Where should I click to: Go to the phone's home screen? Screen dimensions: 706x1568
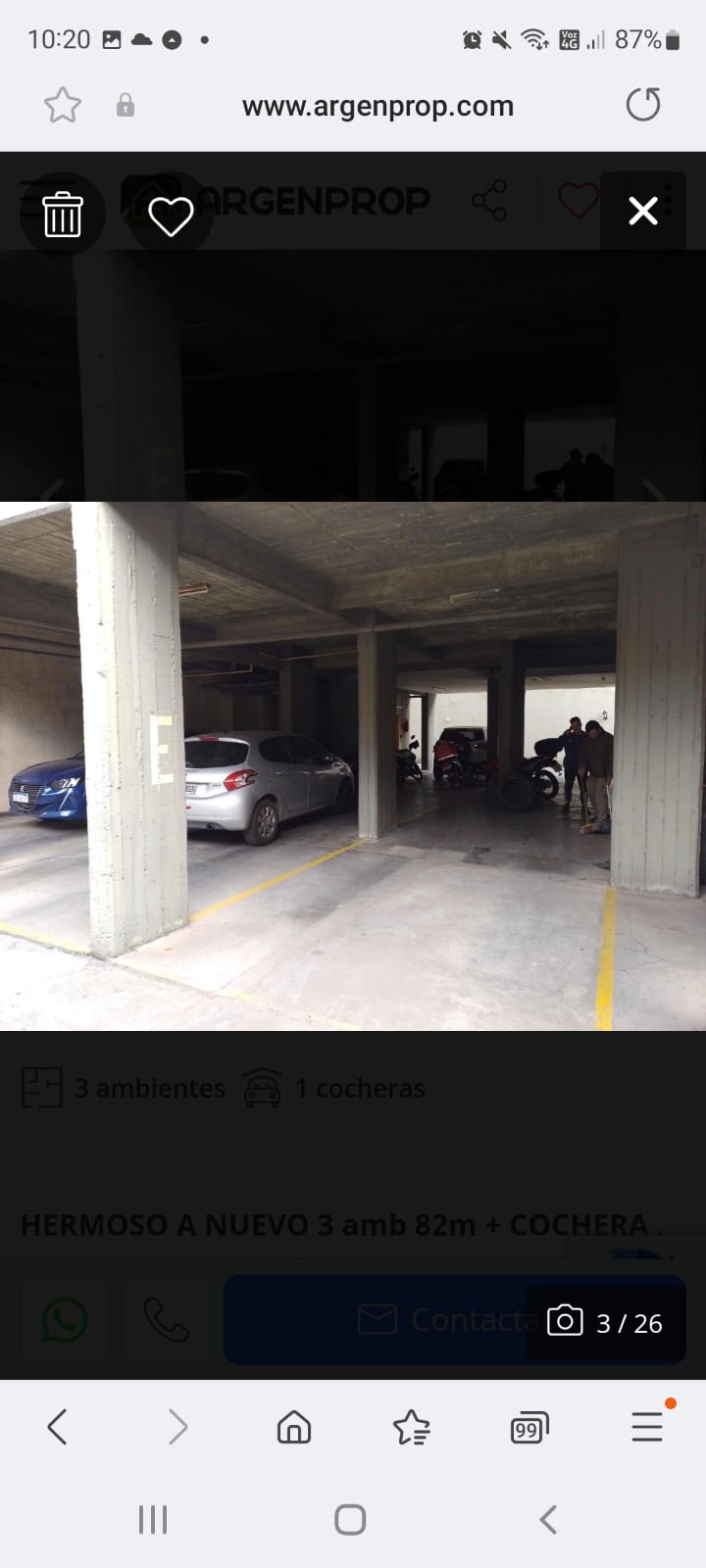tap(350, 1520)
